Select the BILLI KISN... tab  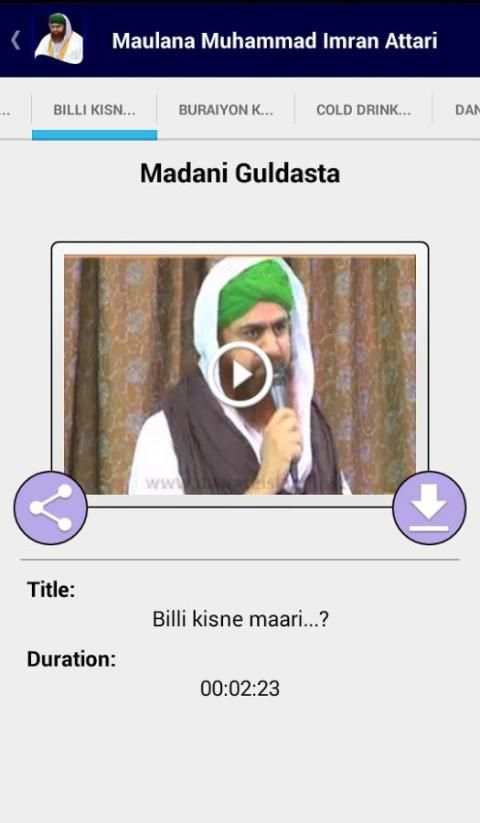[x=94, y=110]
